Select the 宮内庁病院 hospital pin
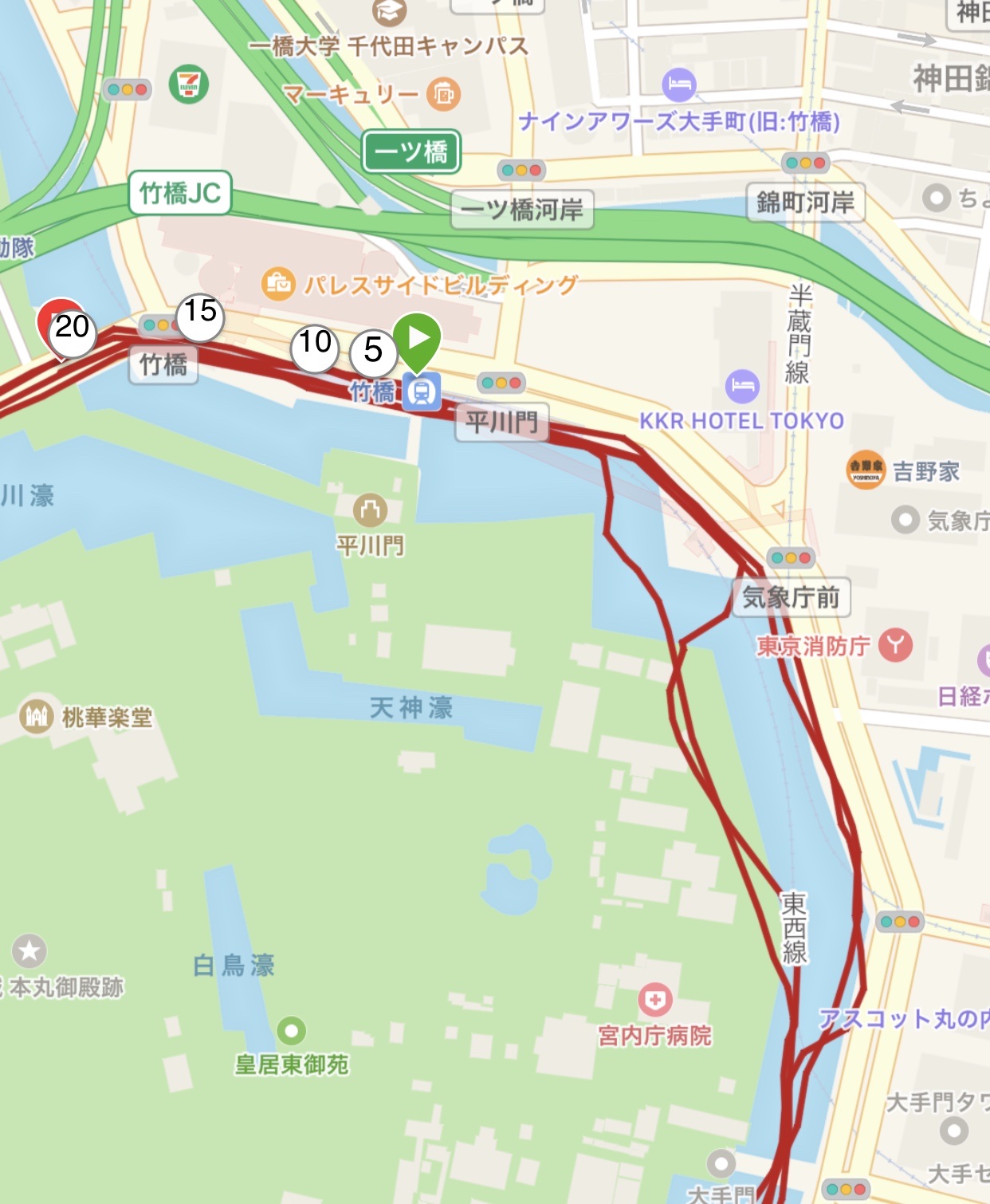Screen dimensions: 990x1204 pyautogui.click(x=655, y=999)
